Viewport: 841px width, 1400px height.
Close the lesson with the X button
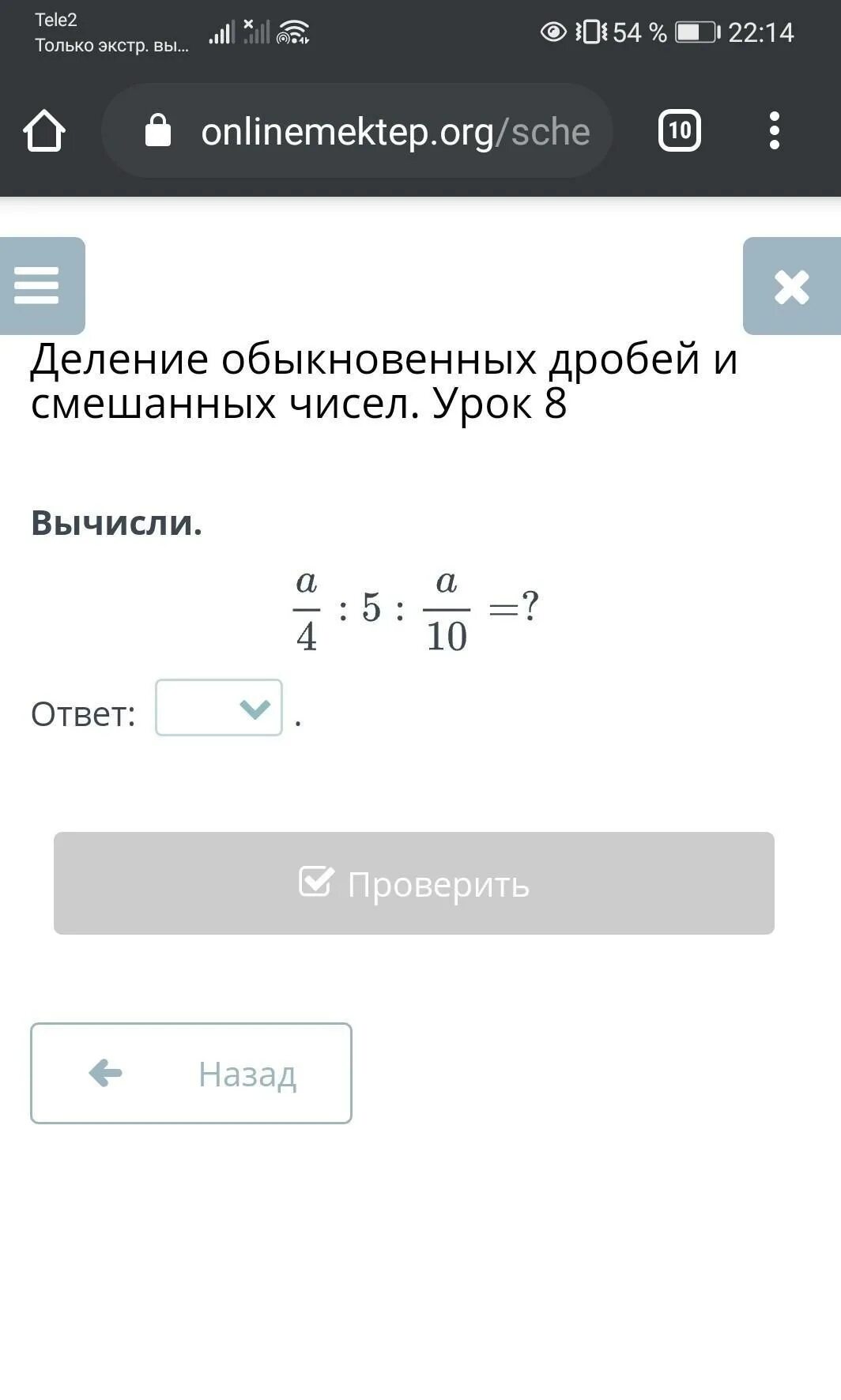[792, 286]
